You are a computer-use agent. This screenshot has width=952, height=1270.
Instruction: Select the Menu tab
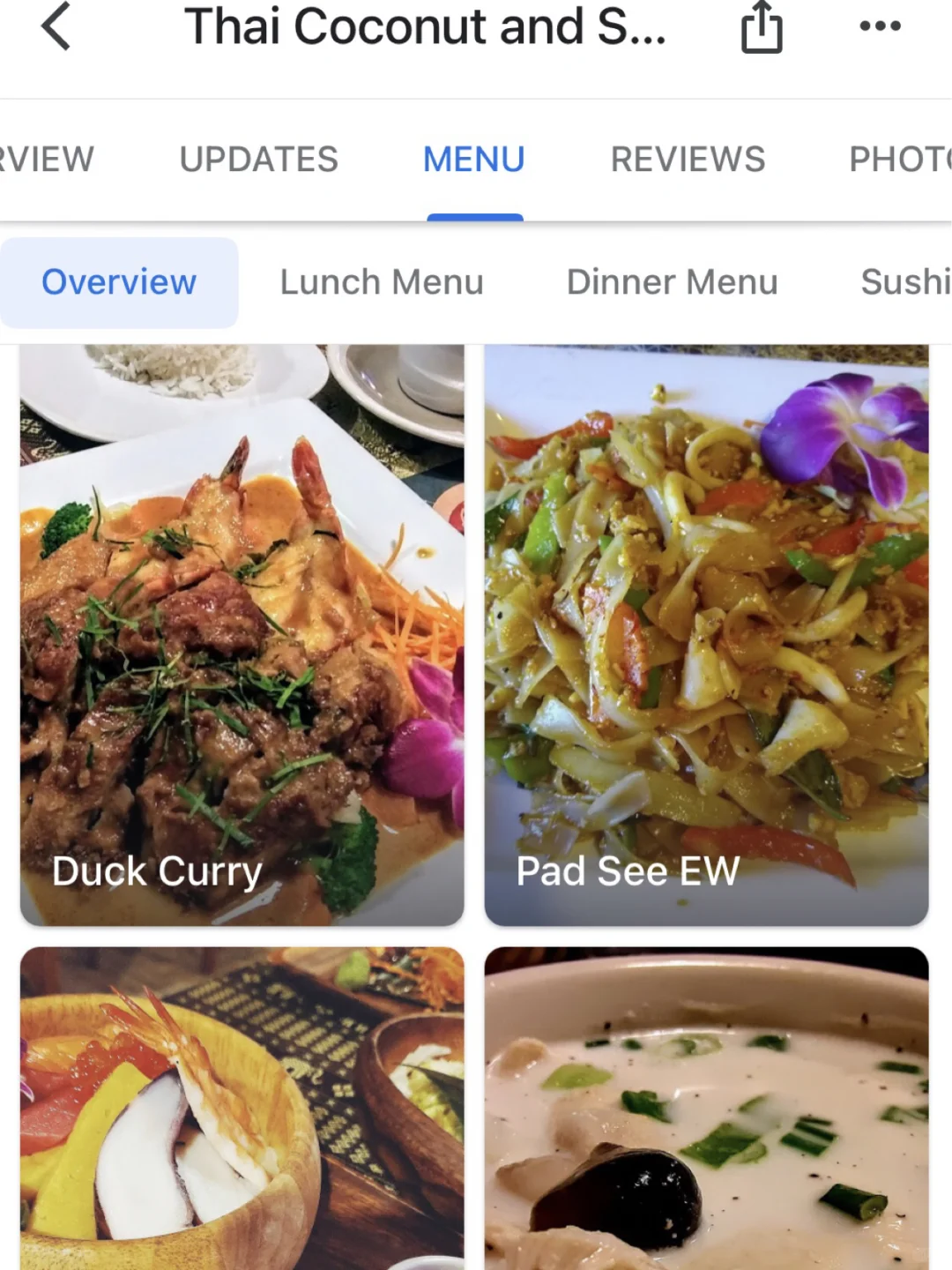tap(474, 160)
